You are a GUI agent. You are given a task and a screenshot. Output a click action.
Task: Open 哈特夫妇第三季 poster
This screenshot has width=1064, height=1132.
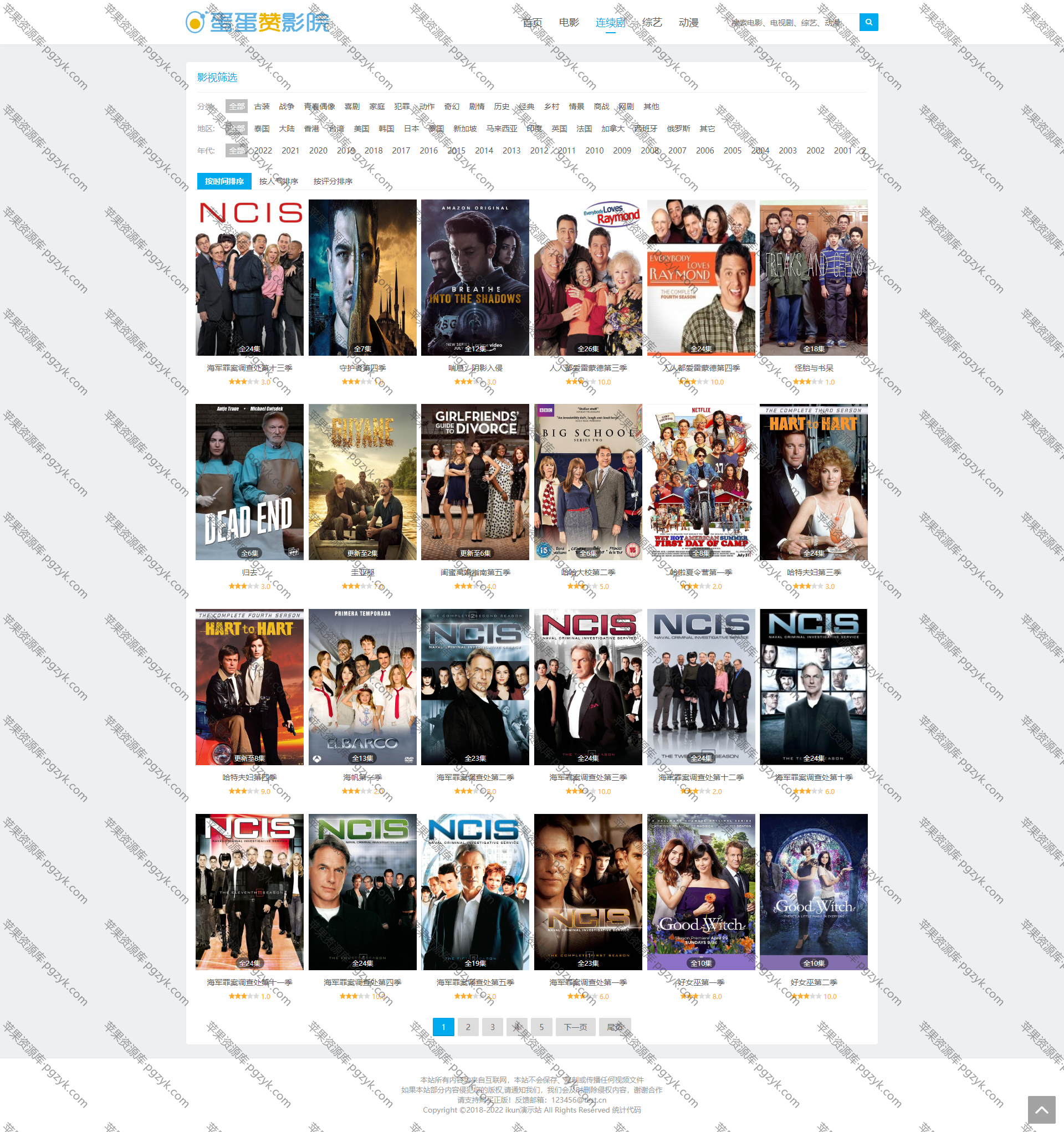pos(814,482)
